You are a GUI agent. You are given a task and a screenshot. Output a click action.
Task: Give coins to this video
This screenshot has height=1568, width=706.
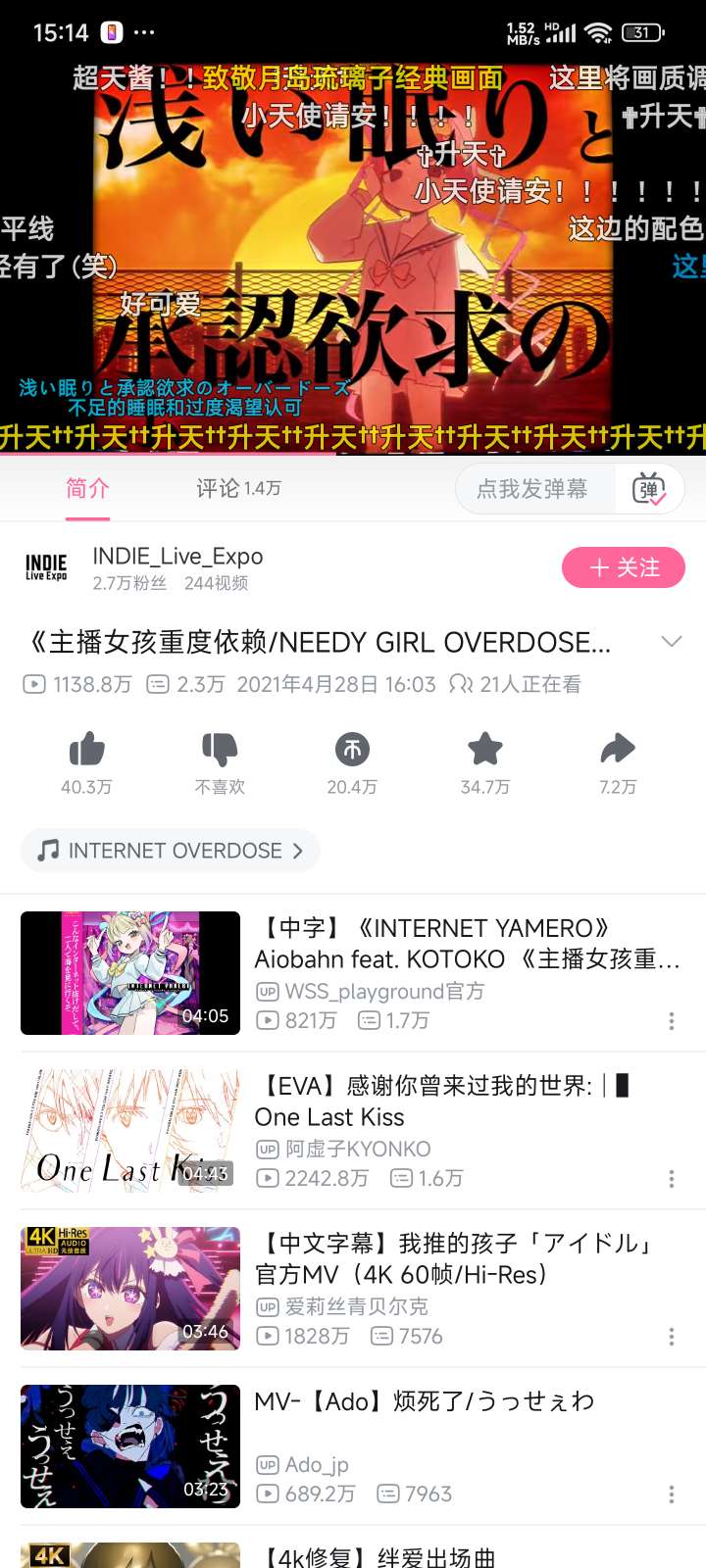coord(352,751)
